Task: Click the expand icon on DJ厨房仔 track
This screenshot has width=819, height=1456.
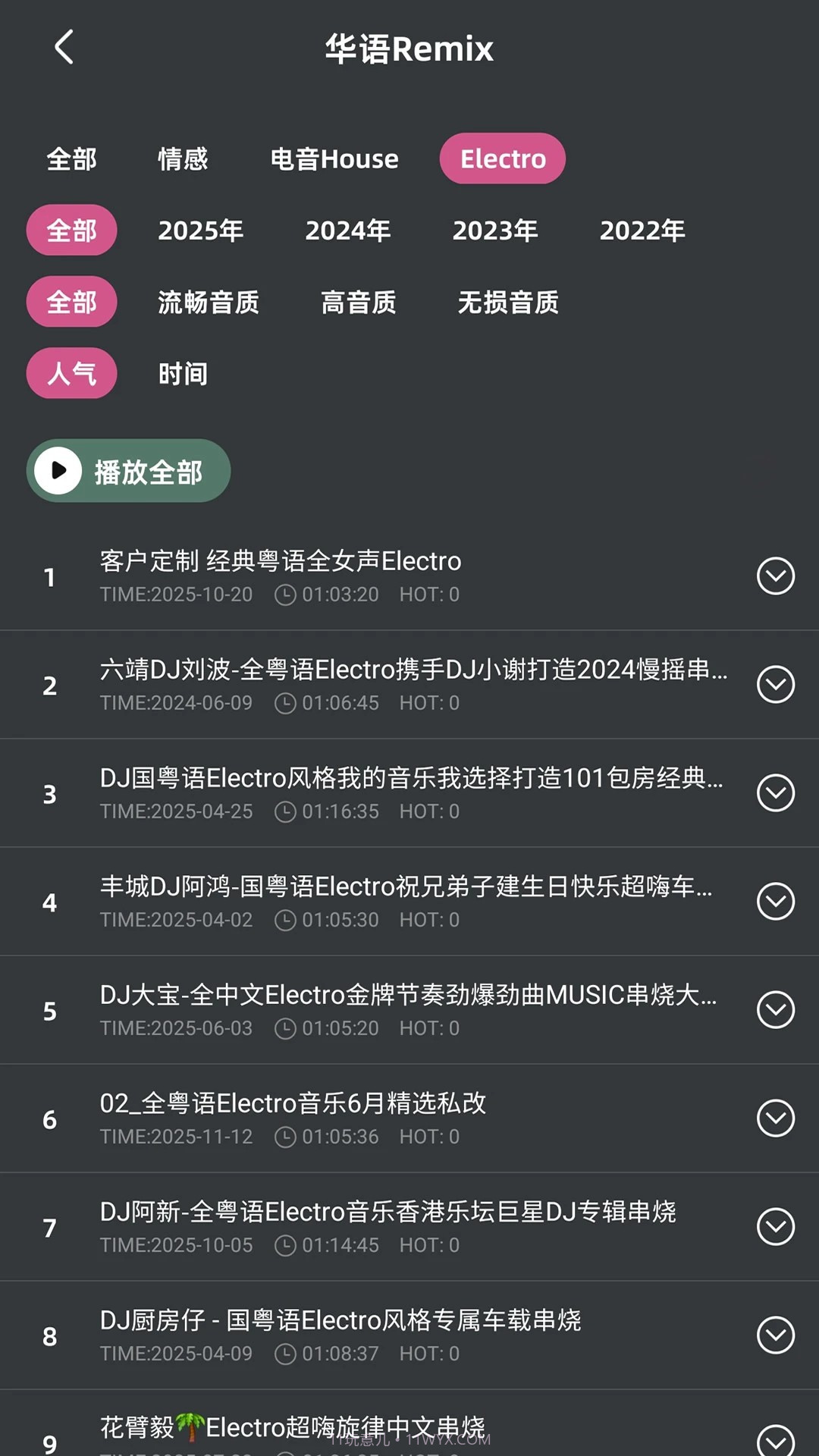Action: point(775,1335)
